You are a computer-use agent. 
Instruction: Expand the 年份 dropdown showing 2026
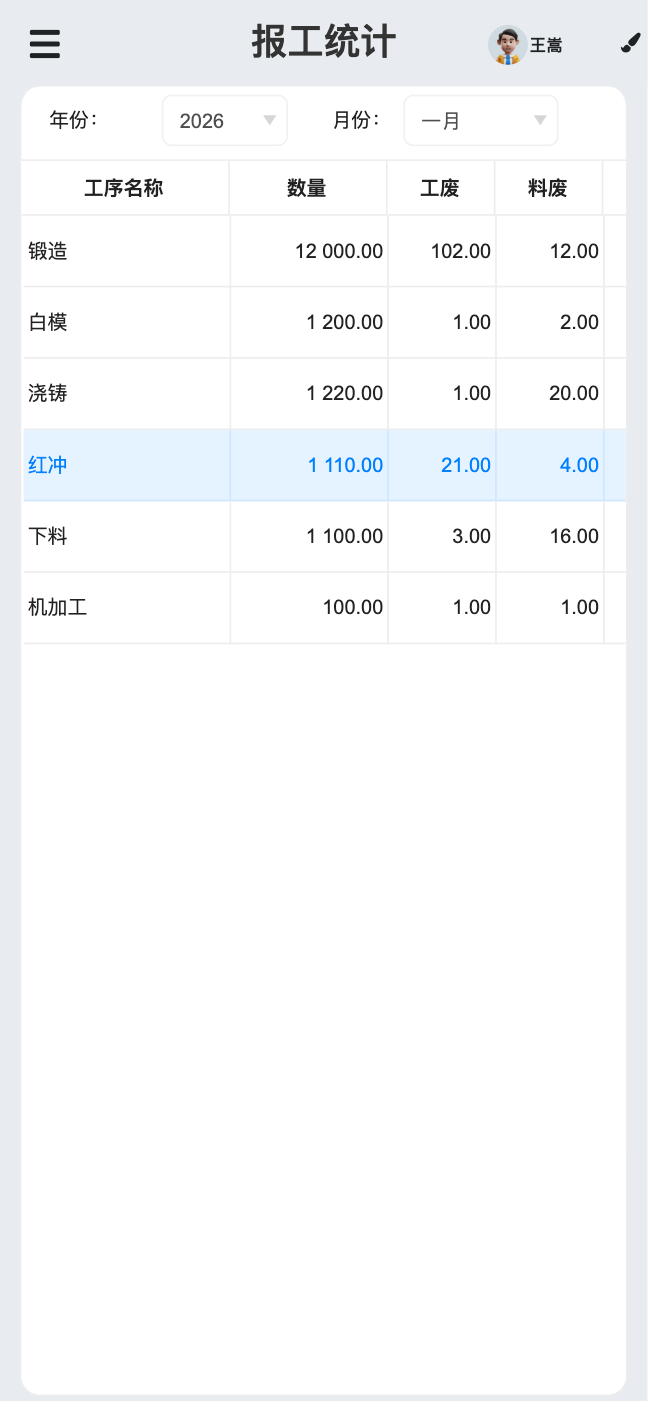tap(225, 121)
